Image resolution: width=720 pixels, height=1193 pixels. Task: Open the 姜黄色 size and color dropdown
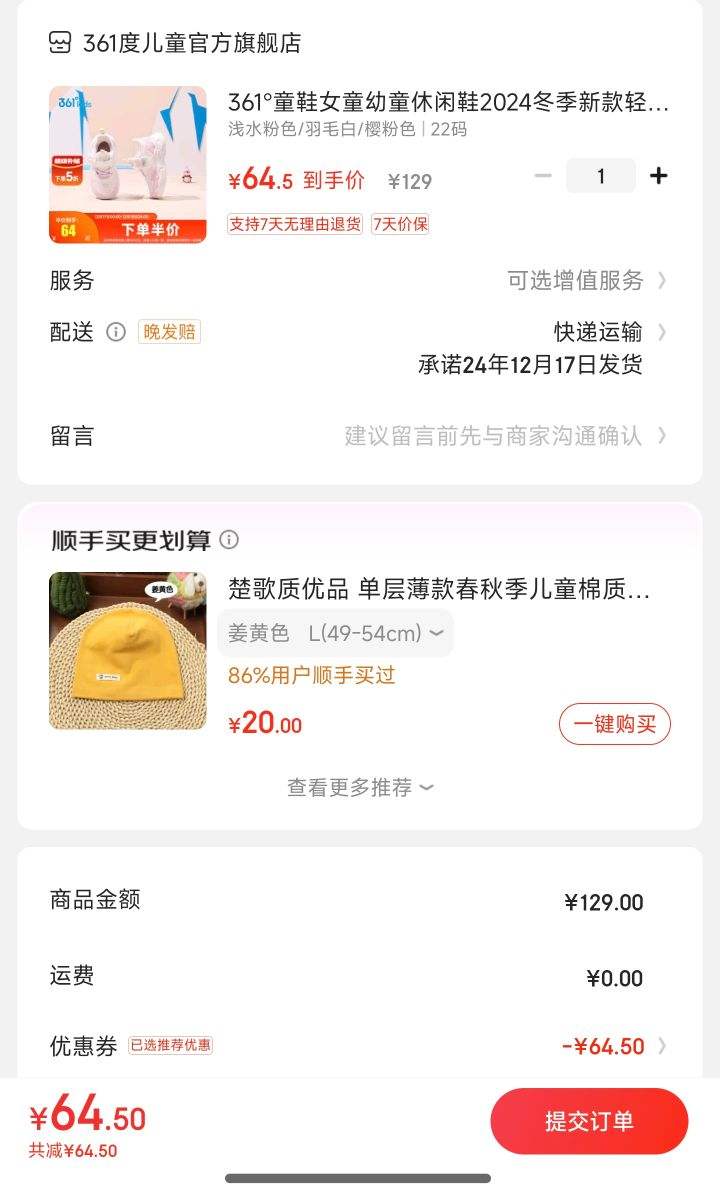pyautogui.click(x=335, y=633)
